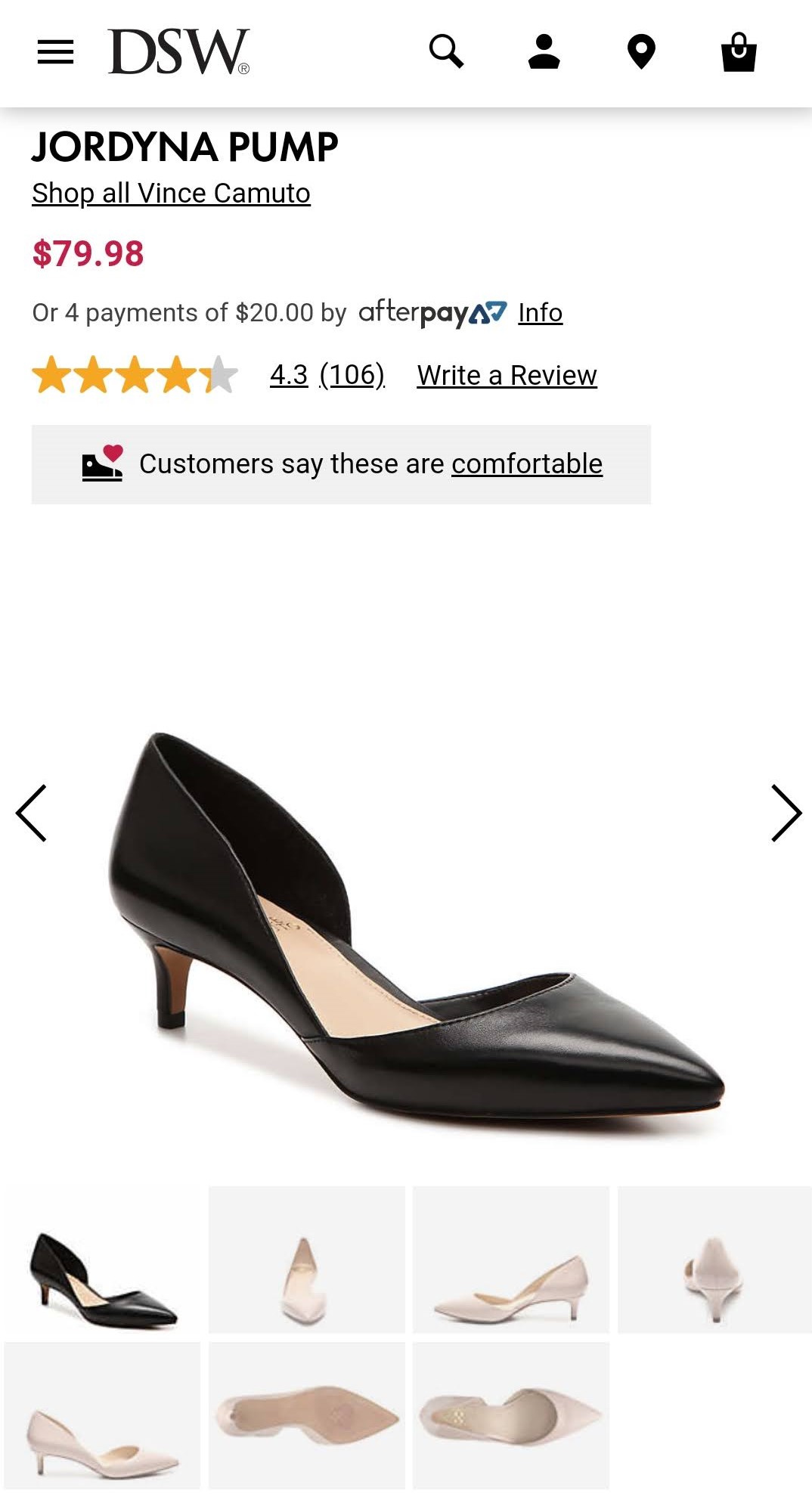Open Shop all Vince Camuto link

point(171,194)
